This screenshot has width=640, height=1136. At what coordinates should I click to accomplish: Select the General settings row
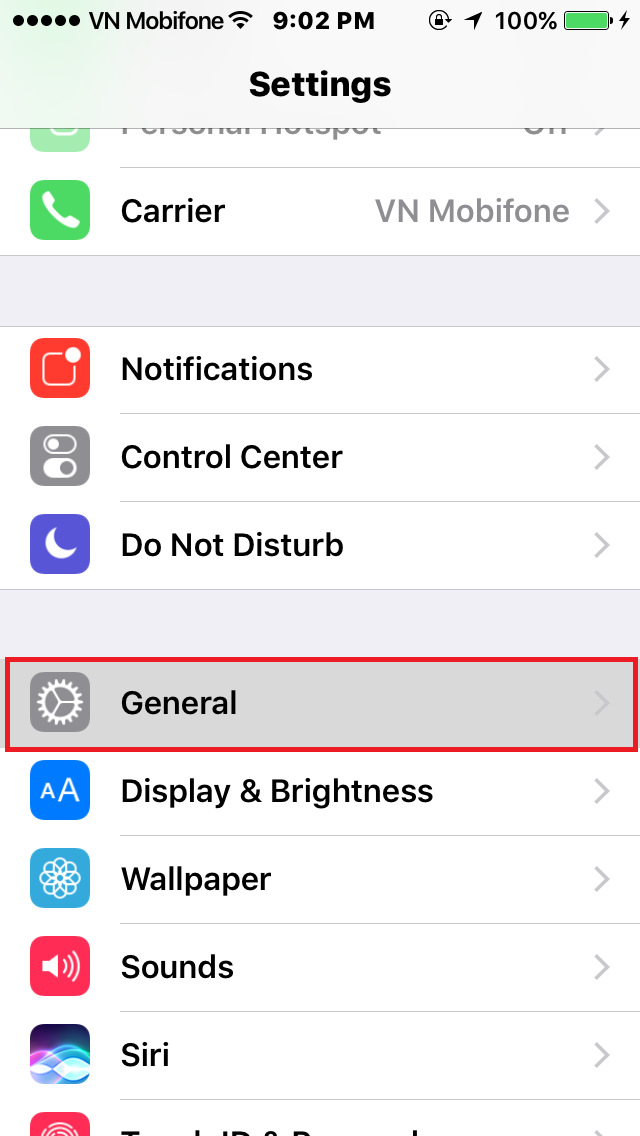(x=320, y=703)
